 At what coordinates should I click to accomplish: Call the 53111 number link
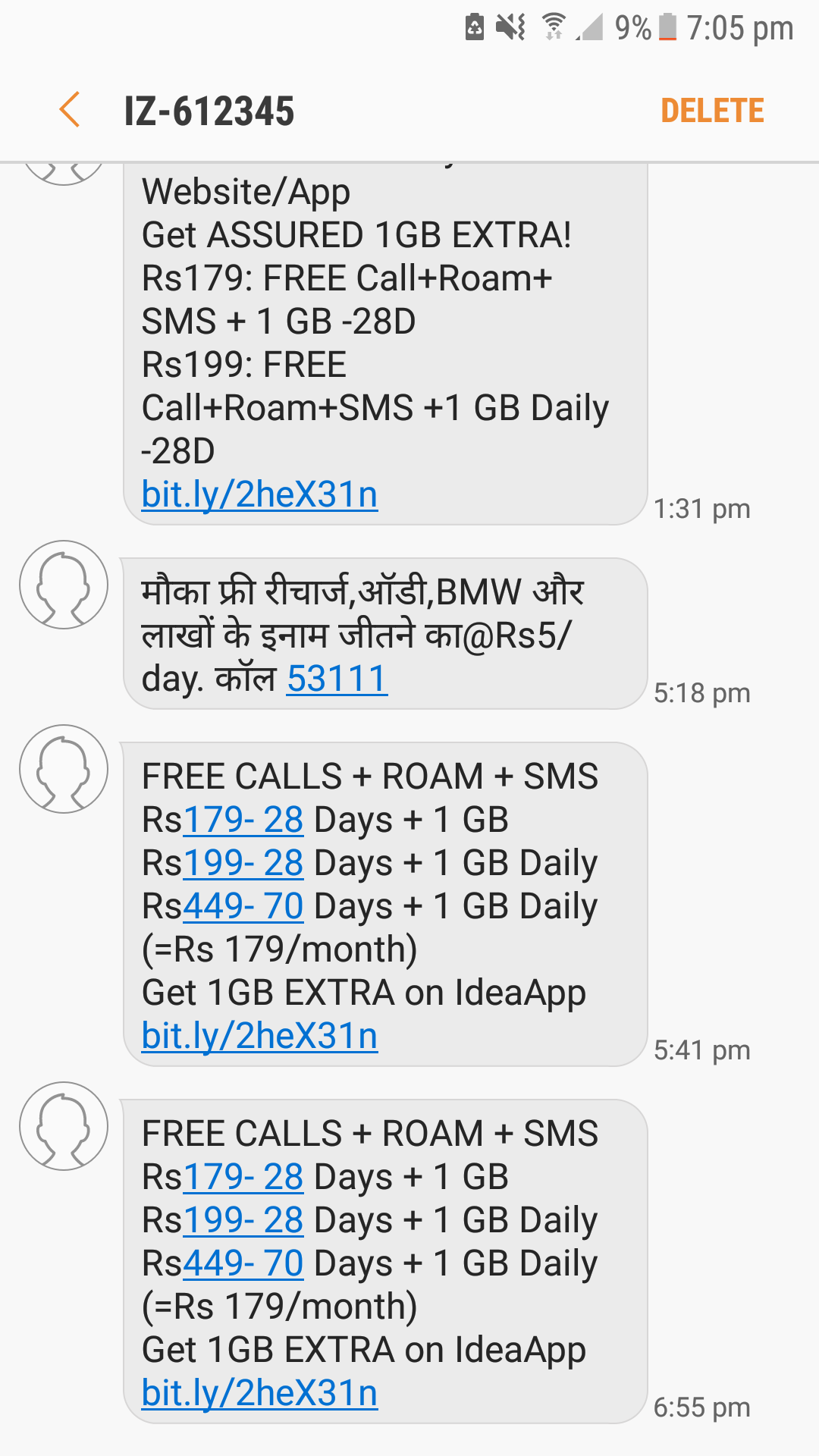tap(337, 679)
